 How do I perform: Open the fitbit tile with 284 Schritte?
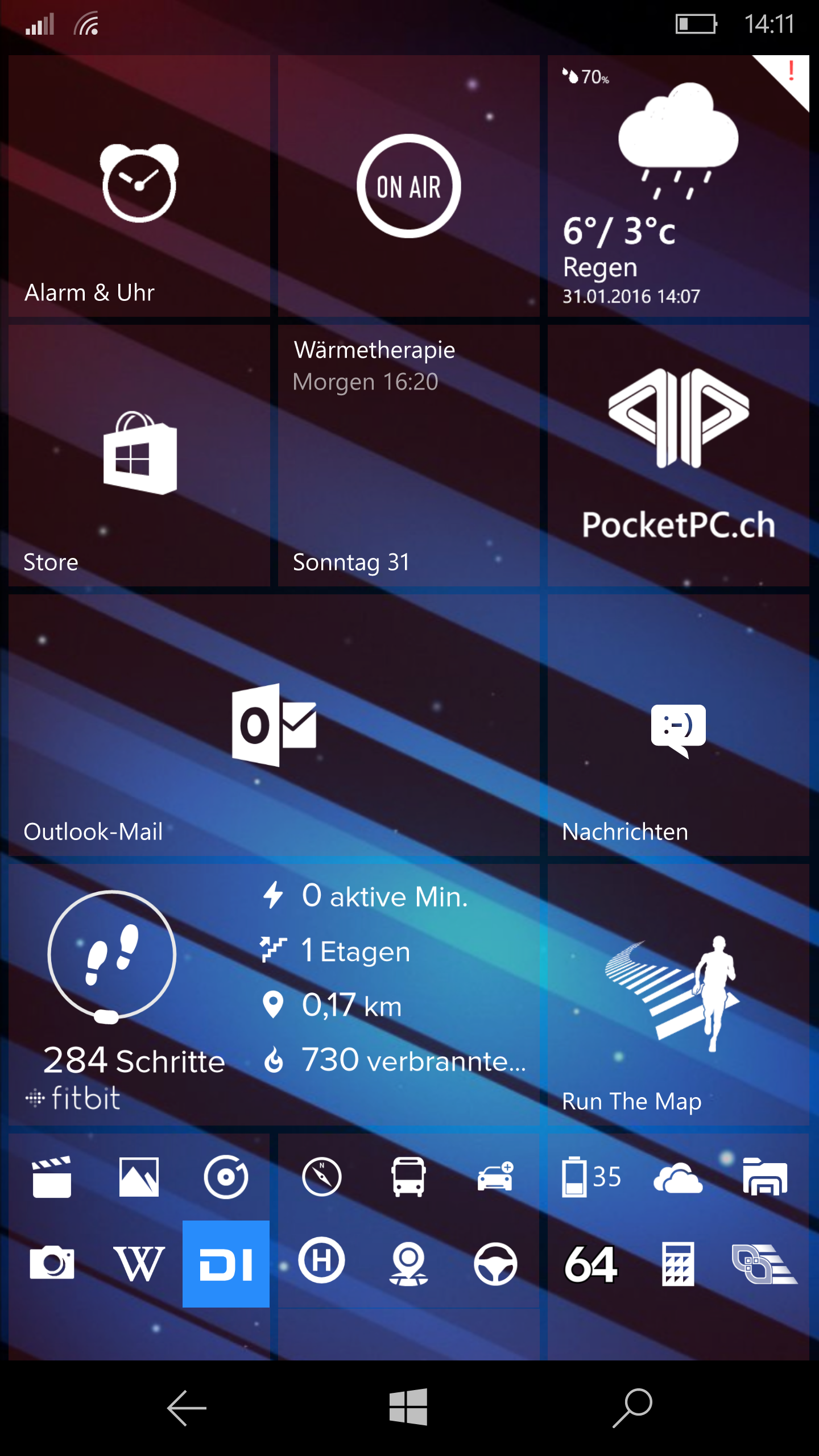(x=274, y=995)
